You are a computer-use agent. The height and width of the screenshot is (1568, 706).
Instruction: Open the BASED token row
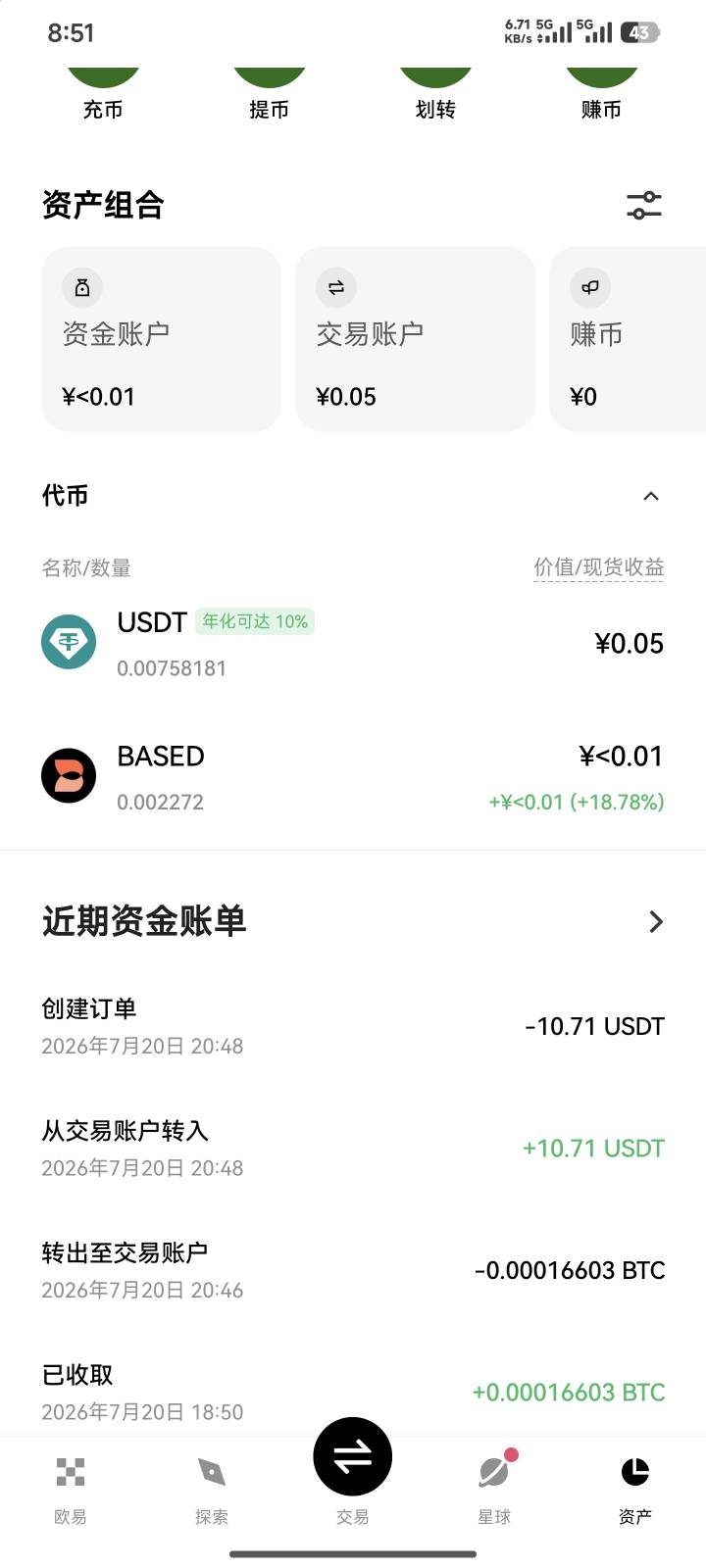point(353,777)
